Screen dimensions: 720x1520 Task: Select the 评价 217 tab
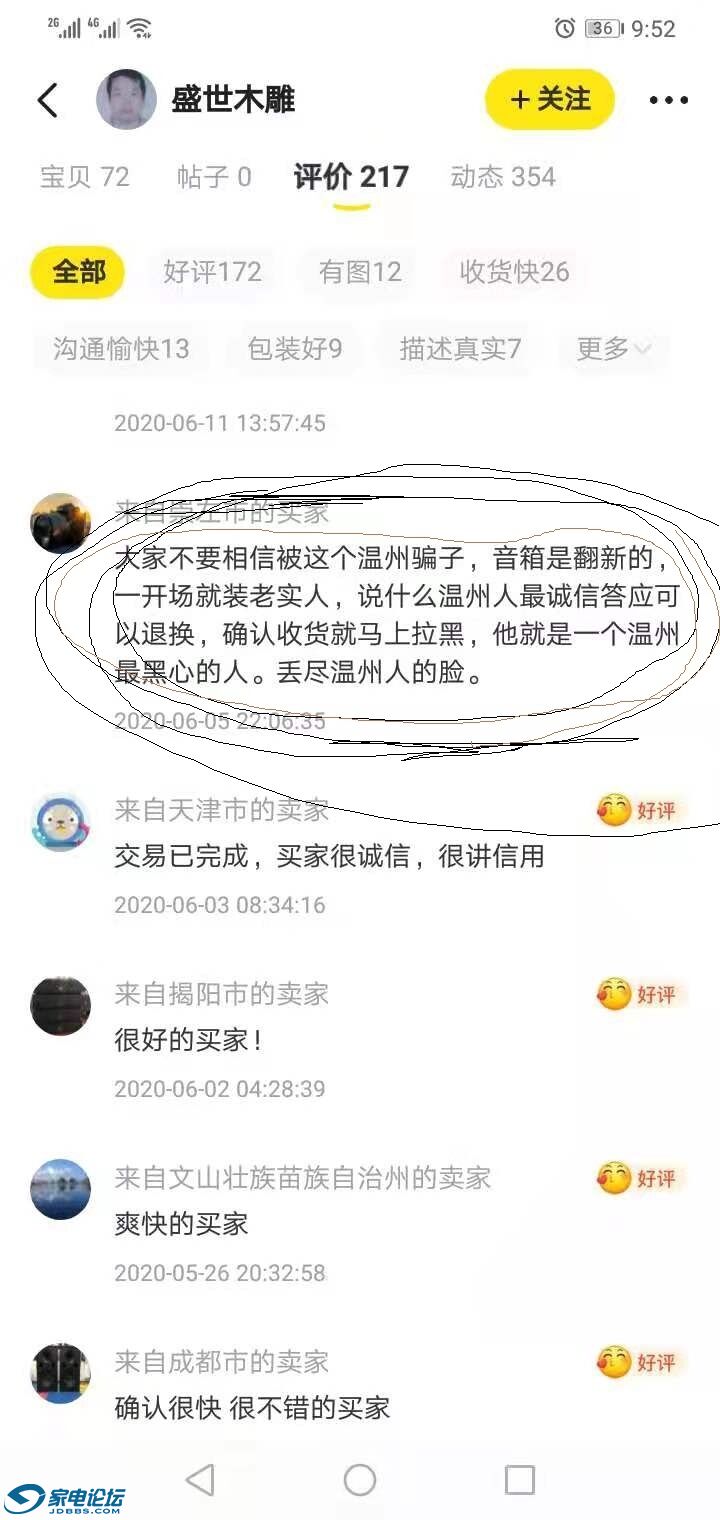[x=351, y=178]
